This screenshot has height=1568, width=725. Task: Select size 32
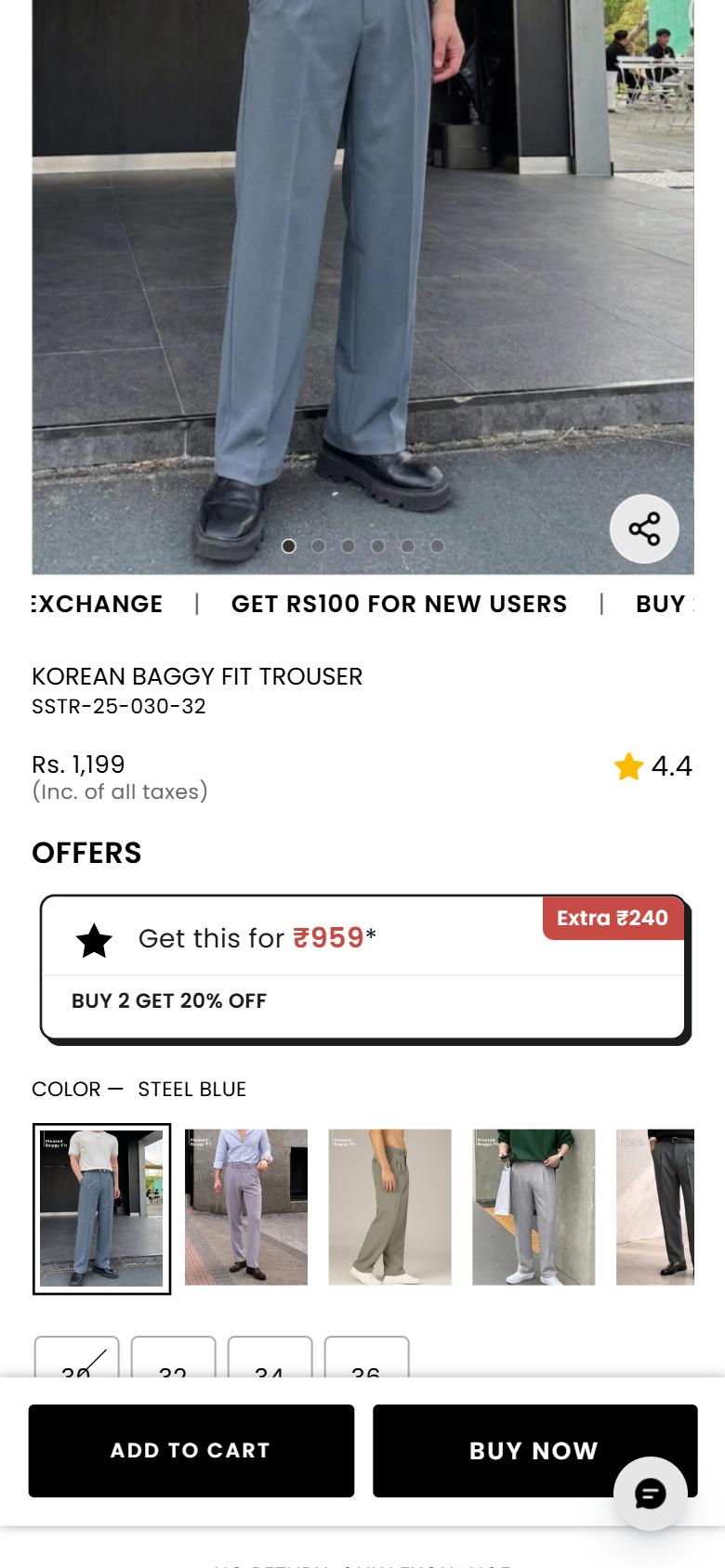[x=174, y=1357]
